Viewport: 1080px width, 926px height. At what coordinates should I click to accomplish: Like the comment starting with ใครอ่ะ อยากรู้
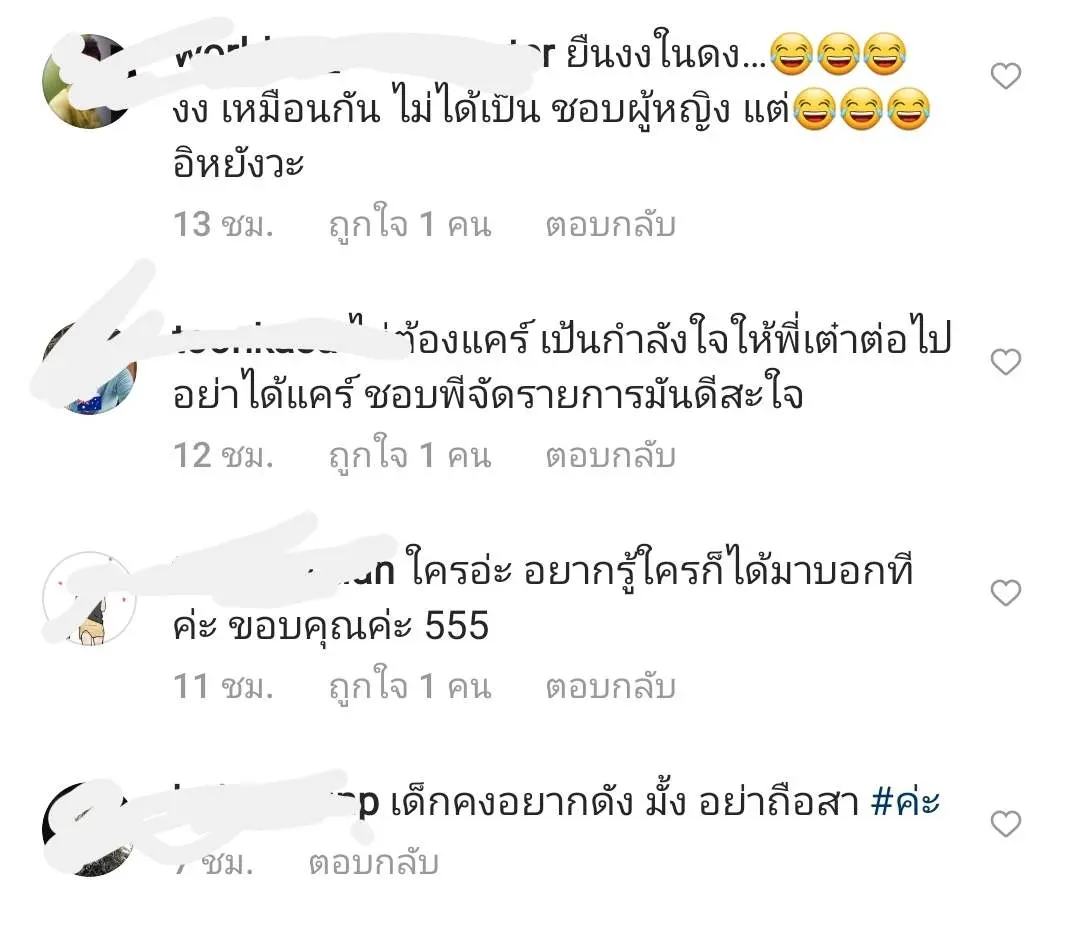click(x=1005, y=594)
